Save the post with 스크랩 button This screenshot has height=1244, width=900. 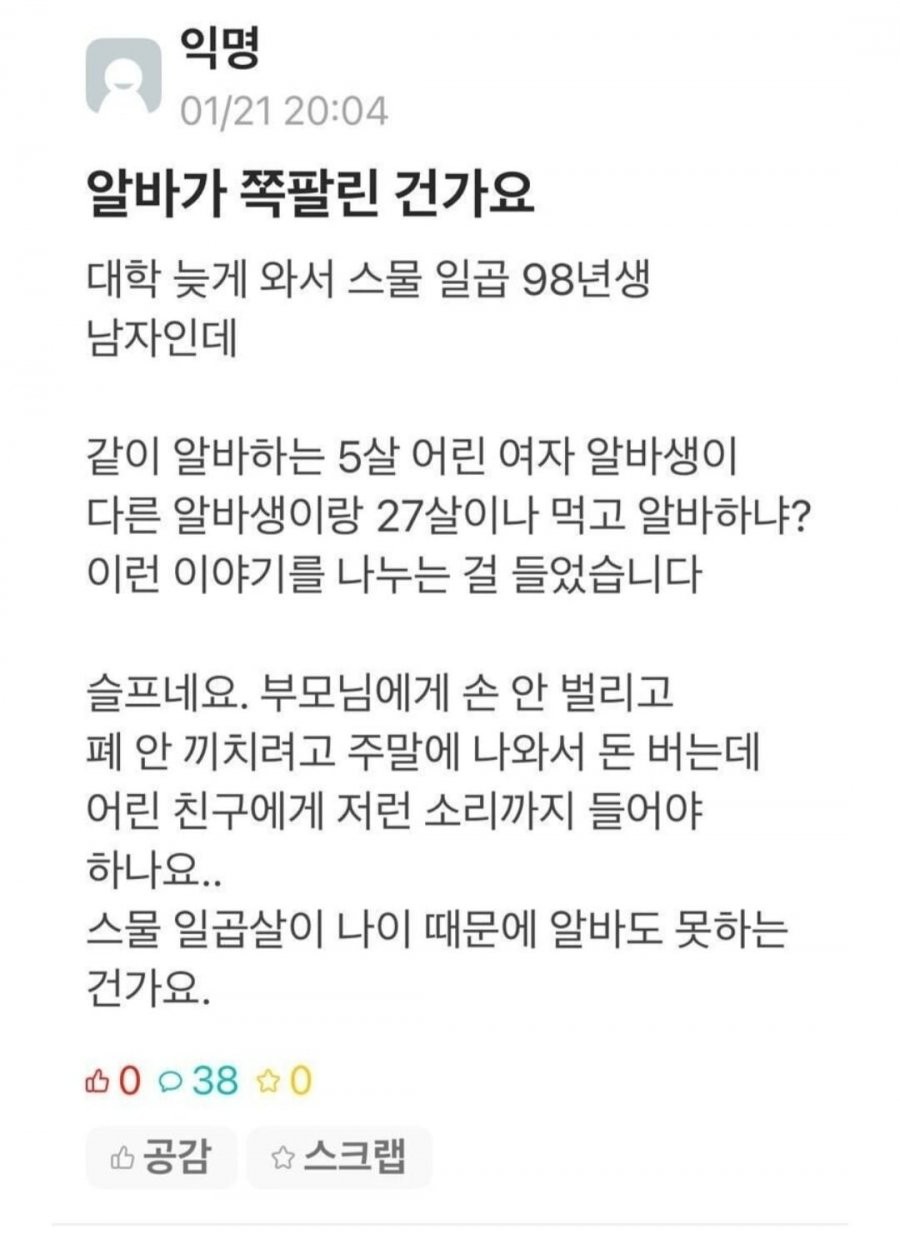coord(339,1157)
